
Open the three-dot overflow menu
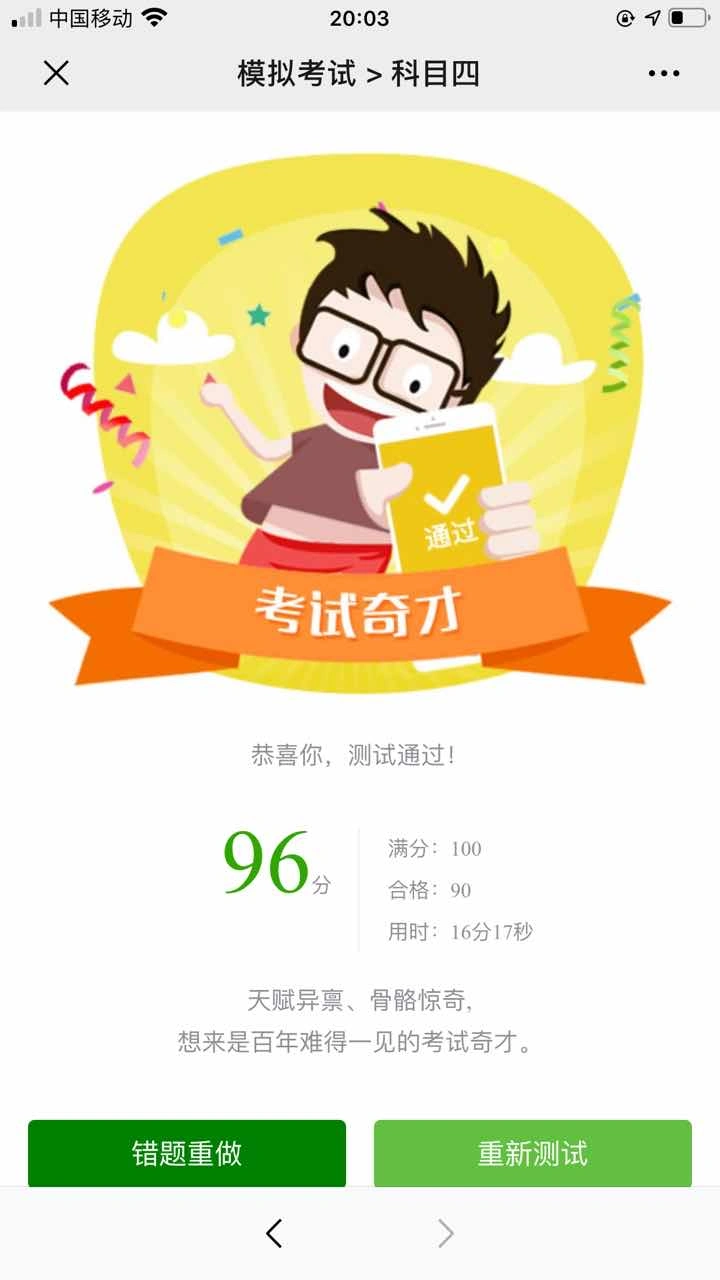click(x=663, y=73)
